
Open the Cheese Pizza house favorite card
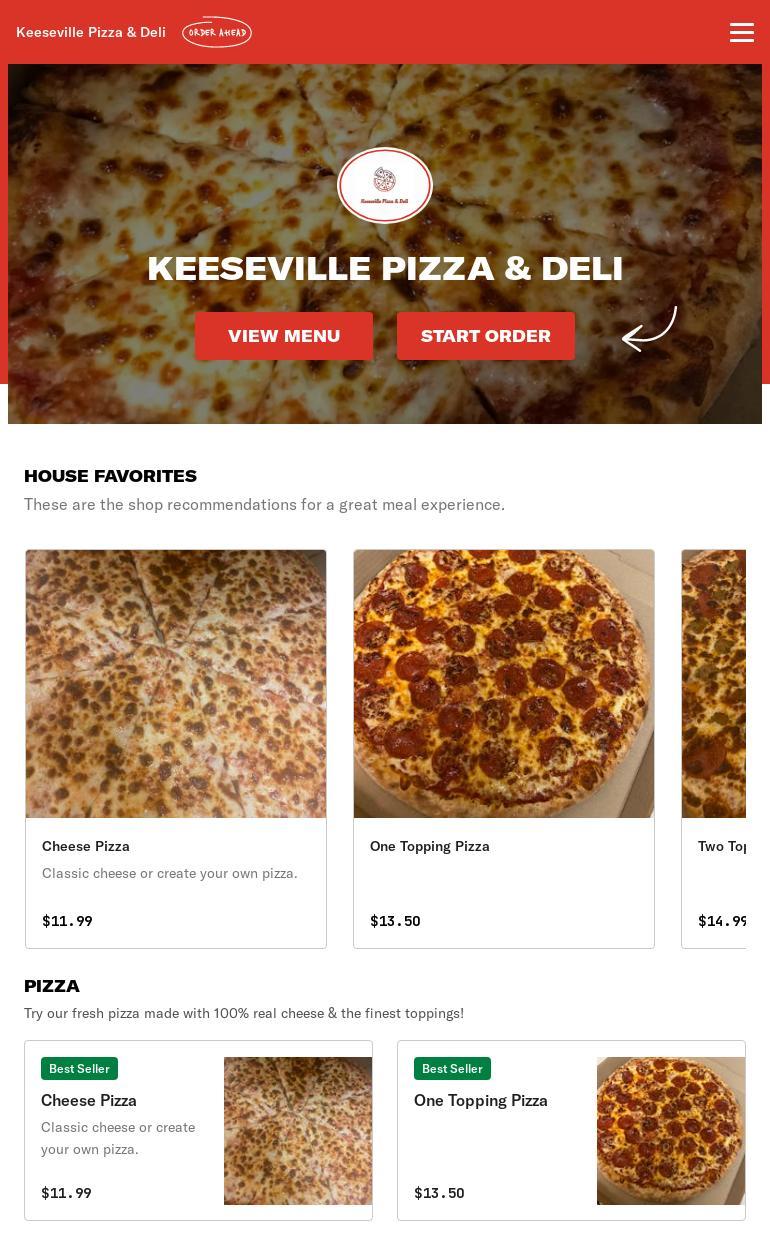[176, 749]
